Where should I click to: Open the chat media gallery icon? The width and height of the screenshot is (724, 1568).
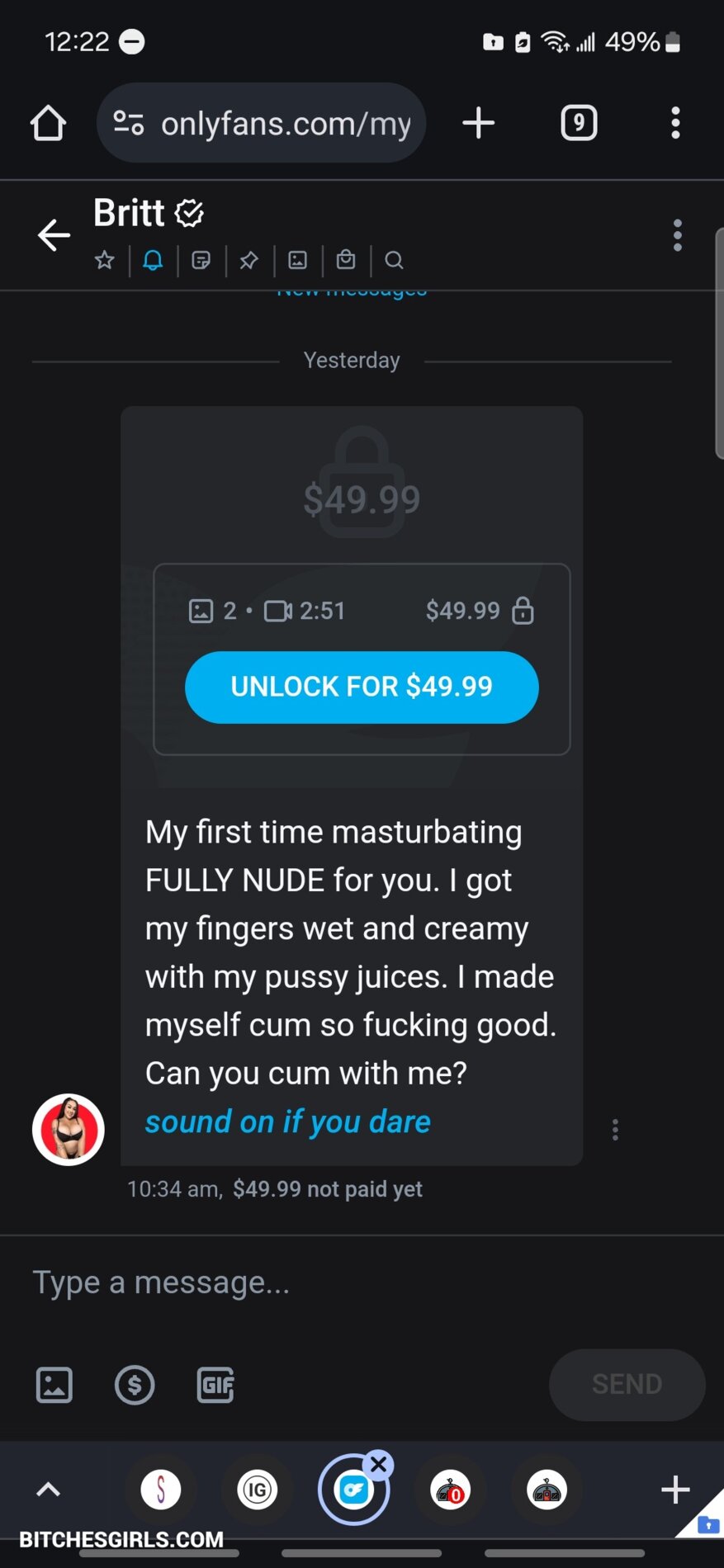(x=297, y=261)
